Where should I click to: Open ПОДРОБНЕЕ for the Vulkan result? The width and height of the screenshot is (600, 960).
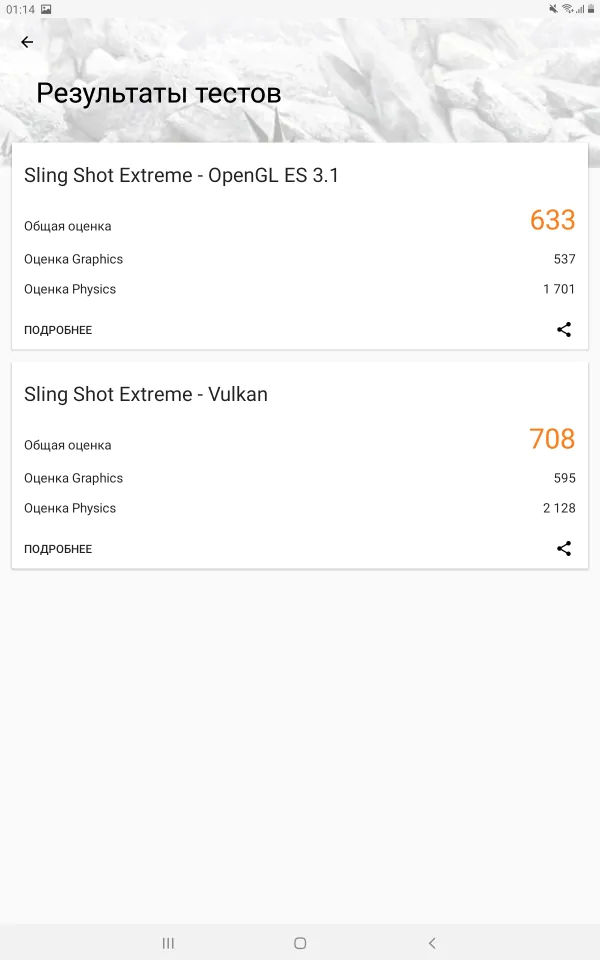click(x=58, y=549)
